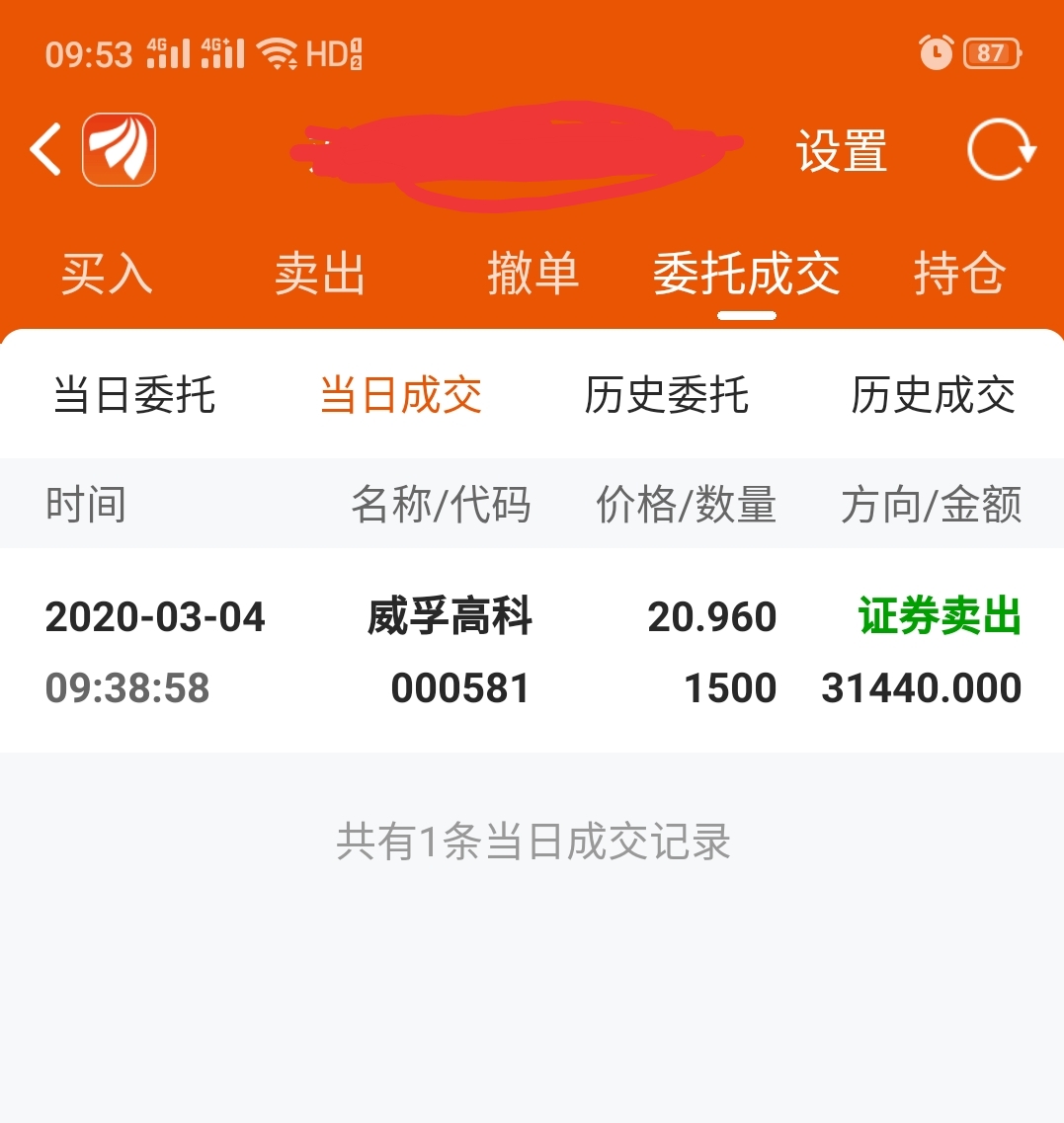
Task: Switch to 历史成交 records
Action: tap(932, 394)
